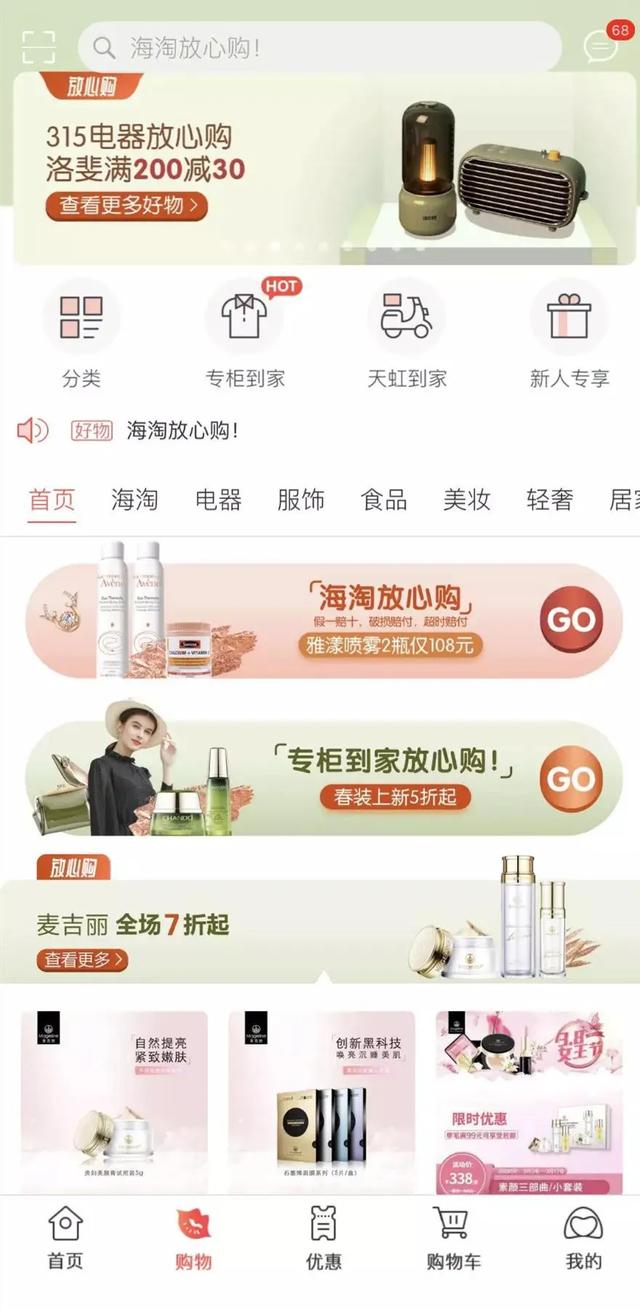Switch to the 服饰 tab
The height and width of the screenshot is (1310, 640).
tap(301, 500)
